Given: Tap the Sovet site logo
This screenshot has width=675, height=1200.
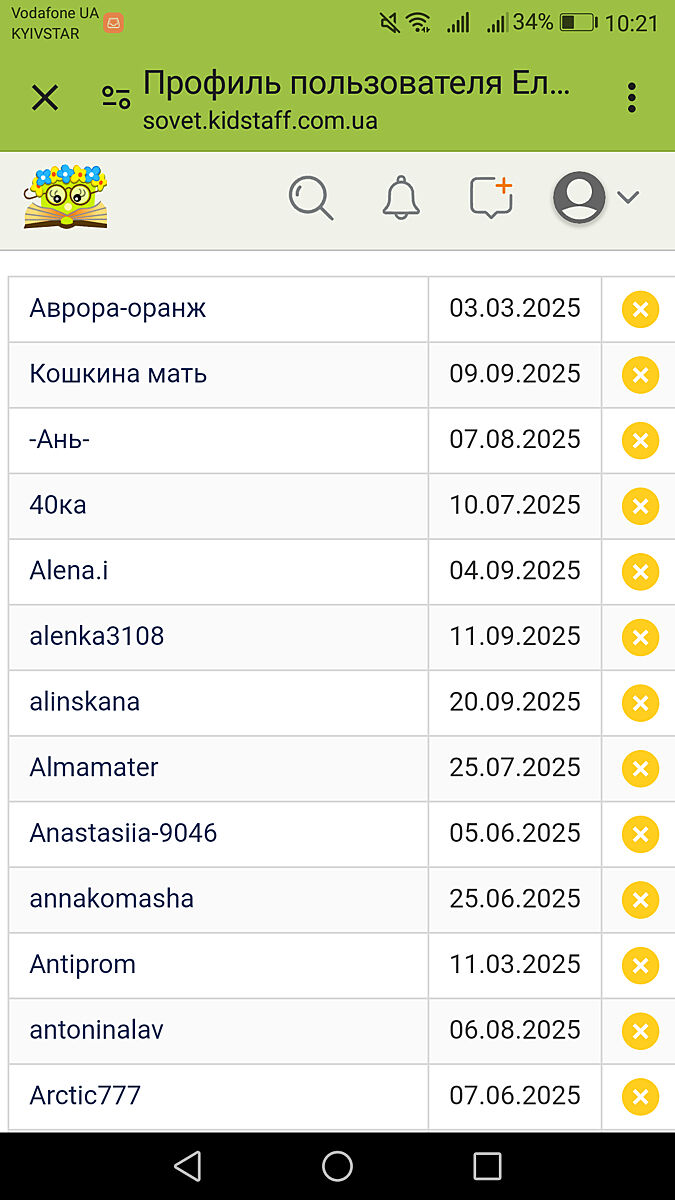Looking at the screenshot, I should (x=66, y=196).
